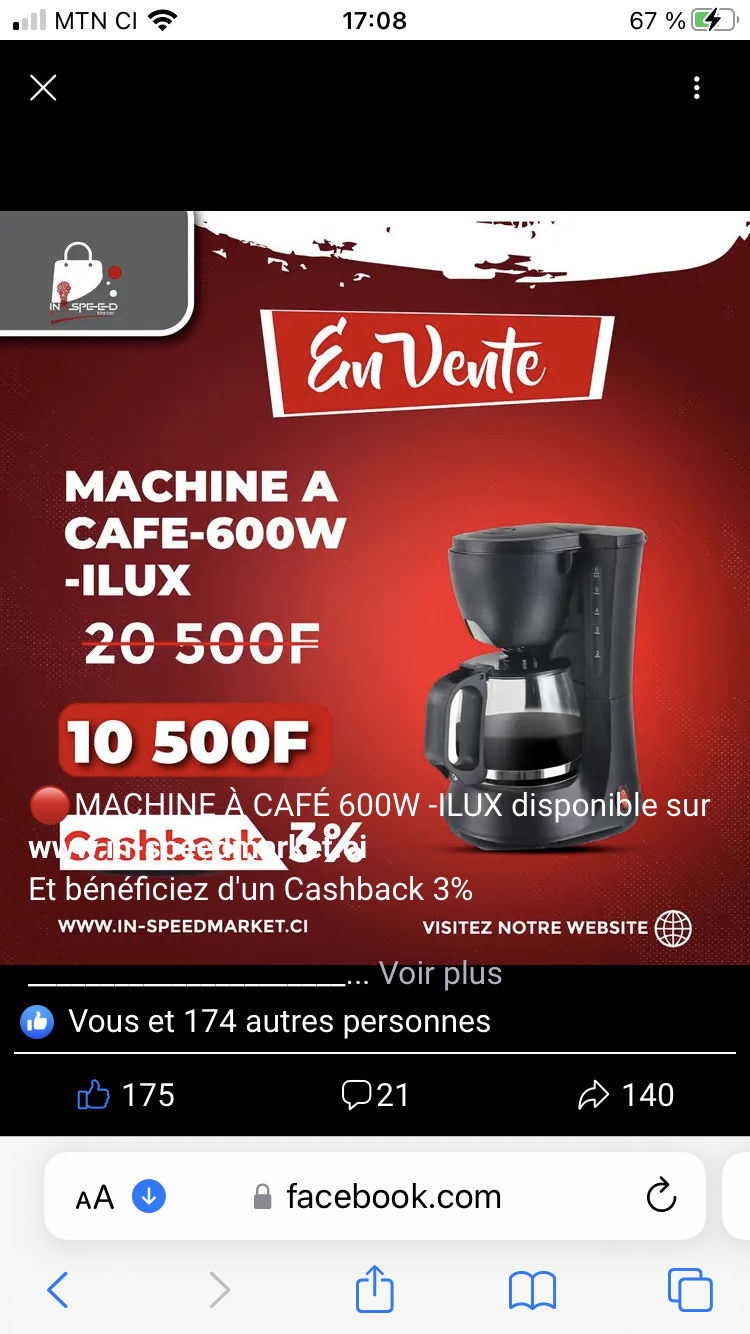Open Safari text size AA menu
750x1334 pixels.
[95, 1197]
